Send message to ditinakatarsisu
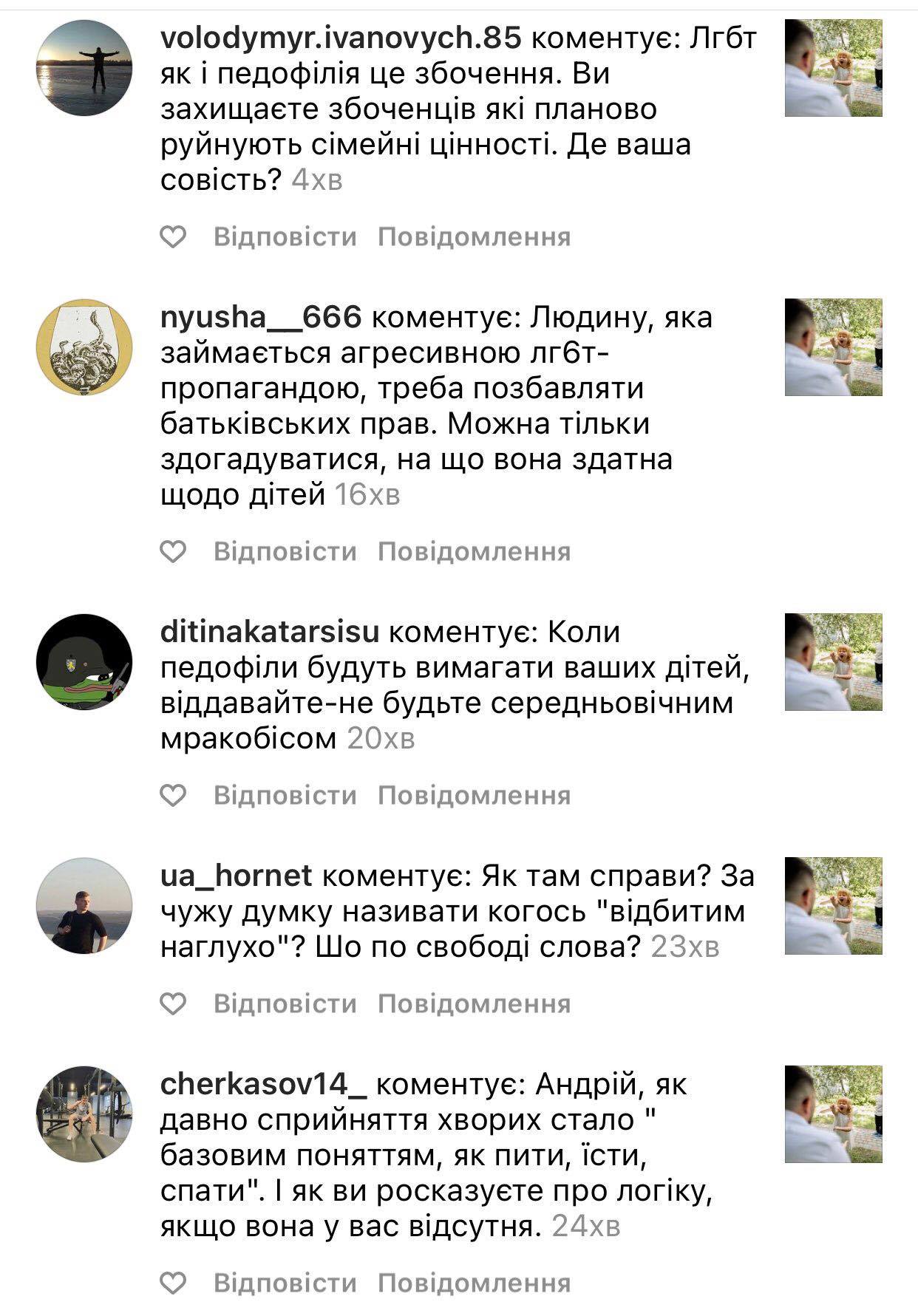918x1316 pixels. coord(474,796)
